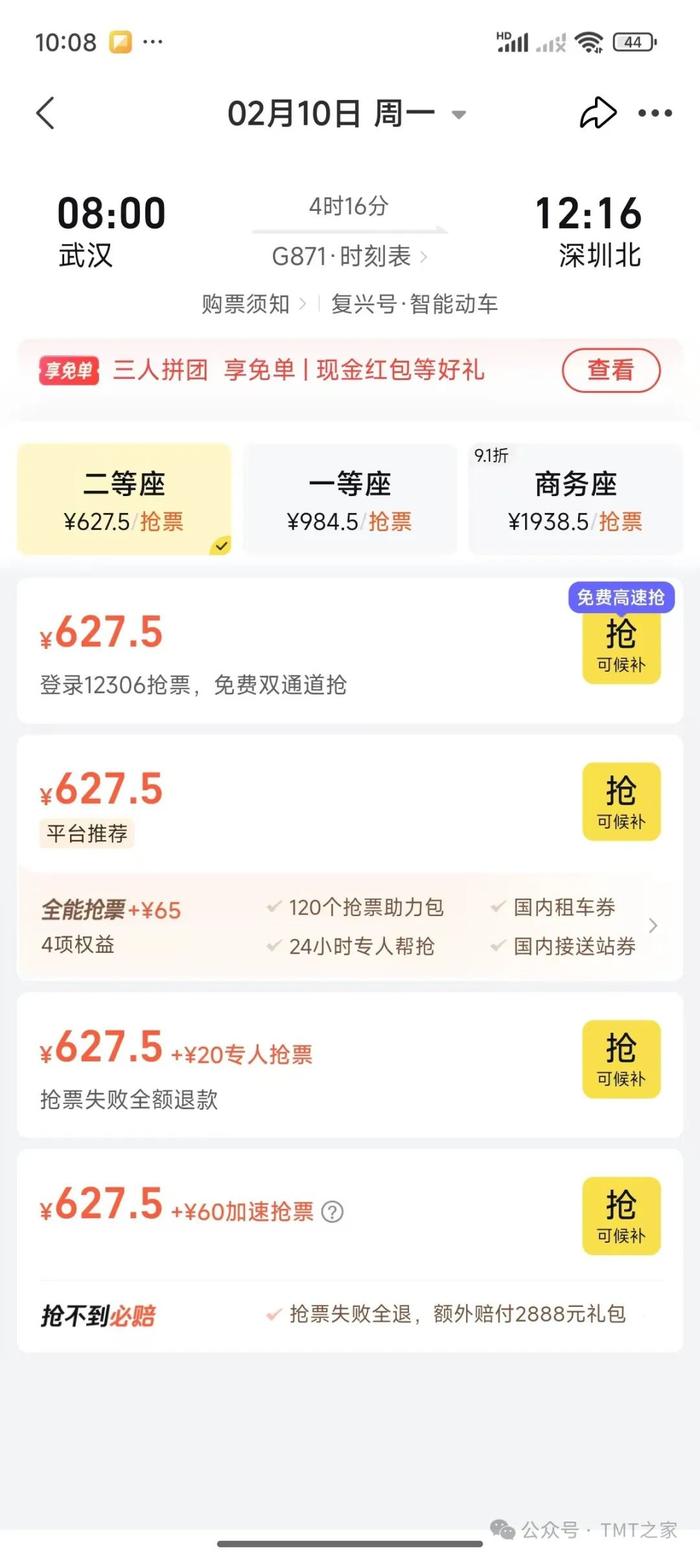Select the 二等座 seat class
Image resolution: width=700 pixels, height=1558 pixels.
124,499
